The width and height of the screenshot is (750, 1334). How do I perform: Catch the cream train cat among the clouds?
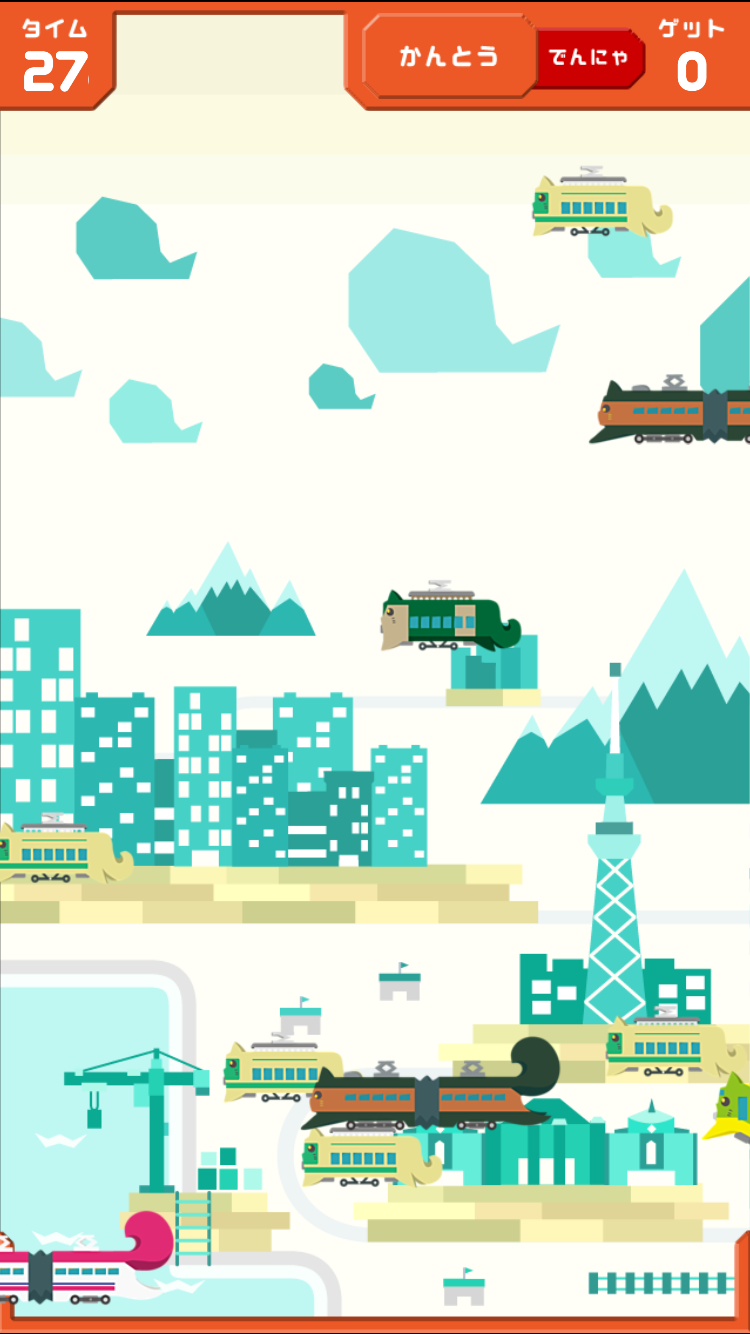click(x=597, y=207)
